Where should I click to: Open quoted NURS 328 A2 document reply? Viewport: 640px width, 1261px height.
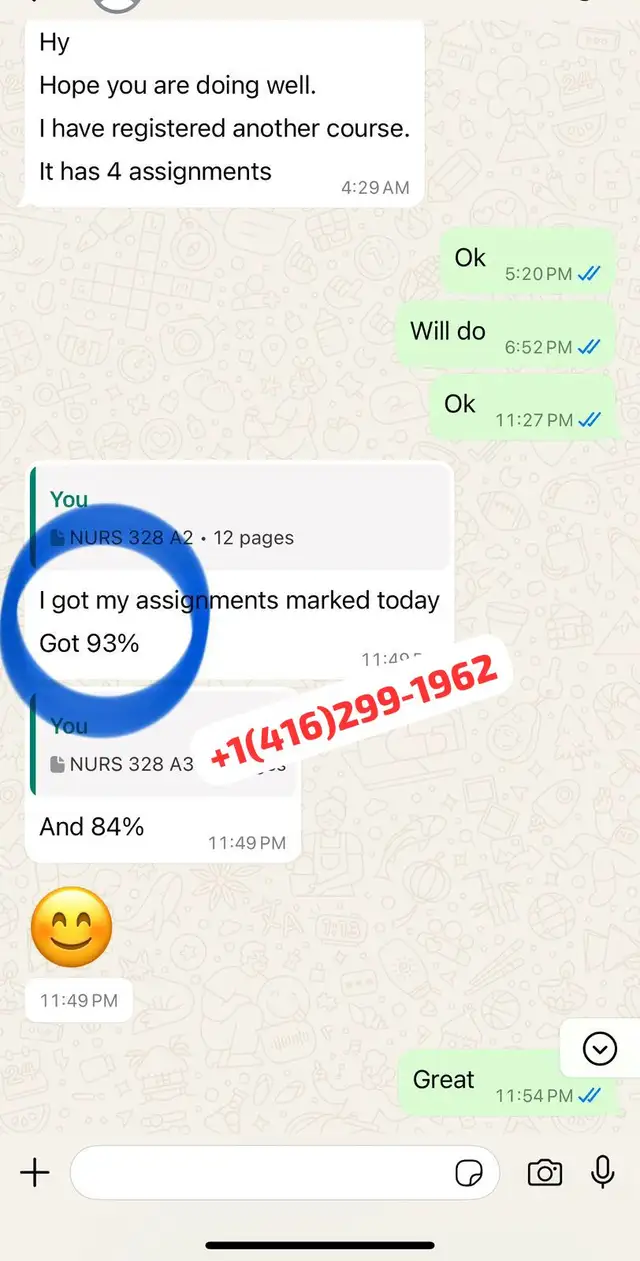coord(240,520)
